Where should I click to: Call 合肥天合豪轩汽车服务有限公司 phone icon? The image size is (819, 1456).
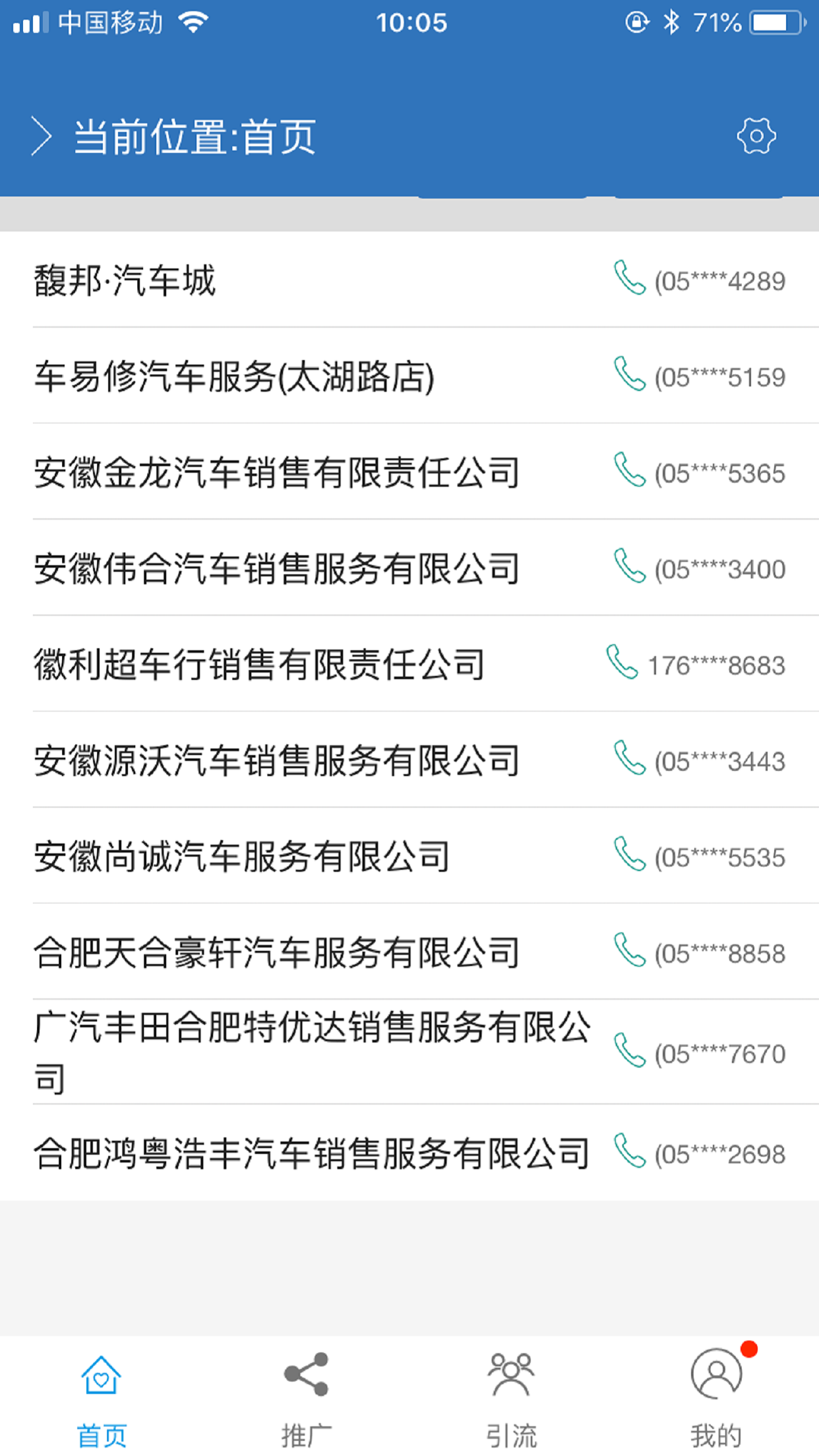coord(629,950)
